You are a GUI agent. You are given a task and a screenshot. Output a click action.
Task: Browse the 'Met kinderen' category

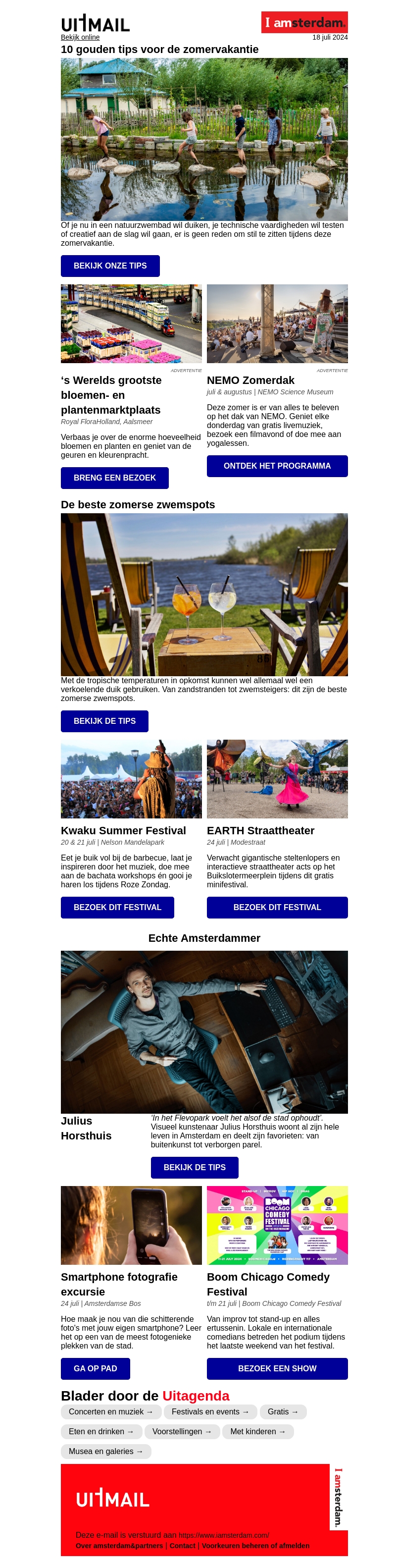click(258, 1431)
